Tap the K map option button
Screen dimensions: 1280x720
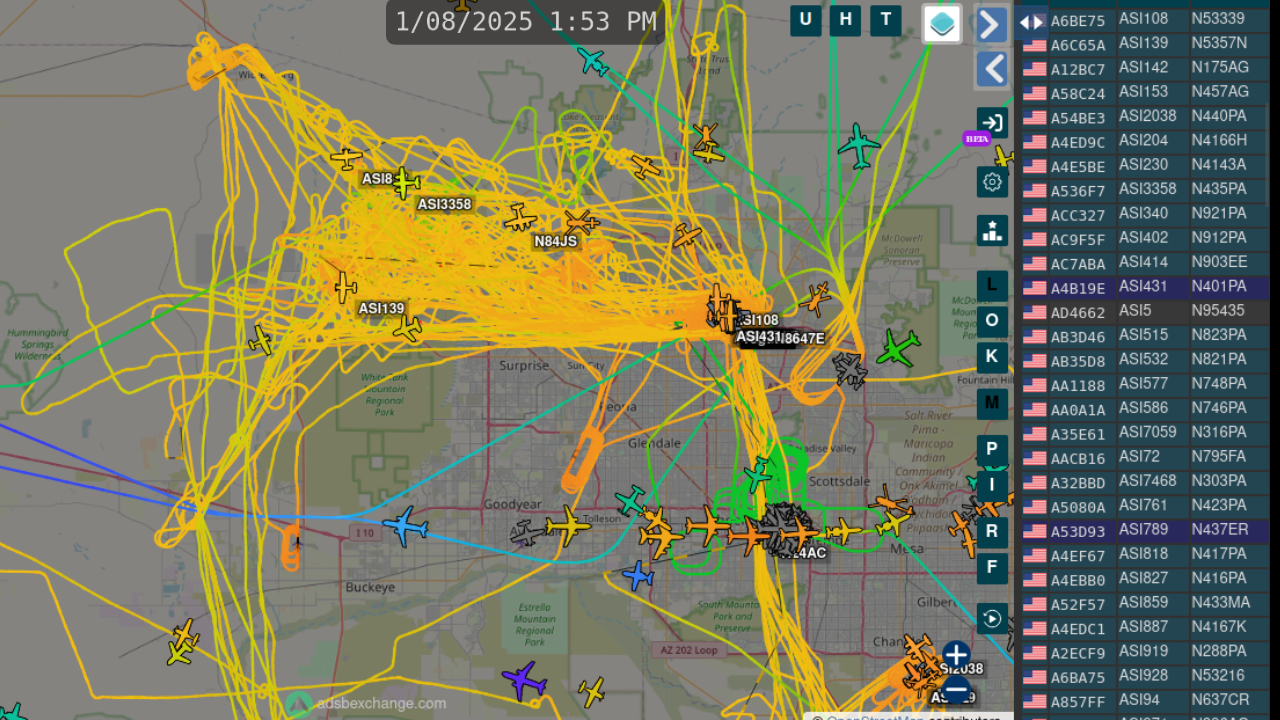(992, 357)
